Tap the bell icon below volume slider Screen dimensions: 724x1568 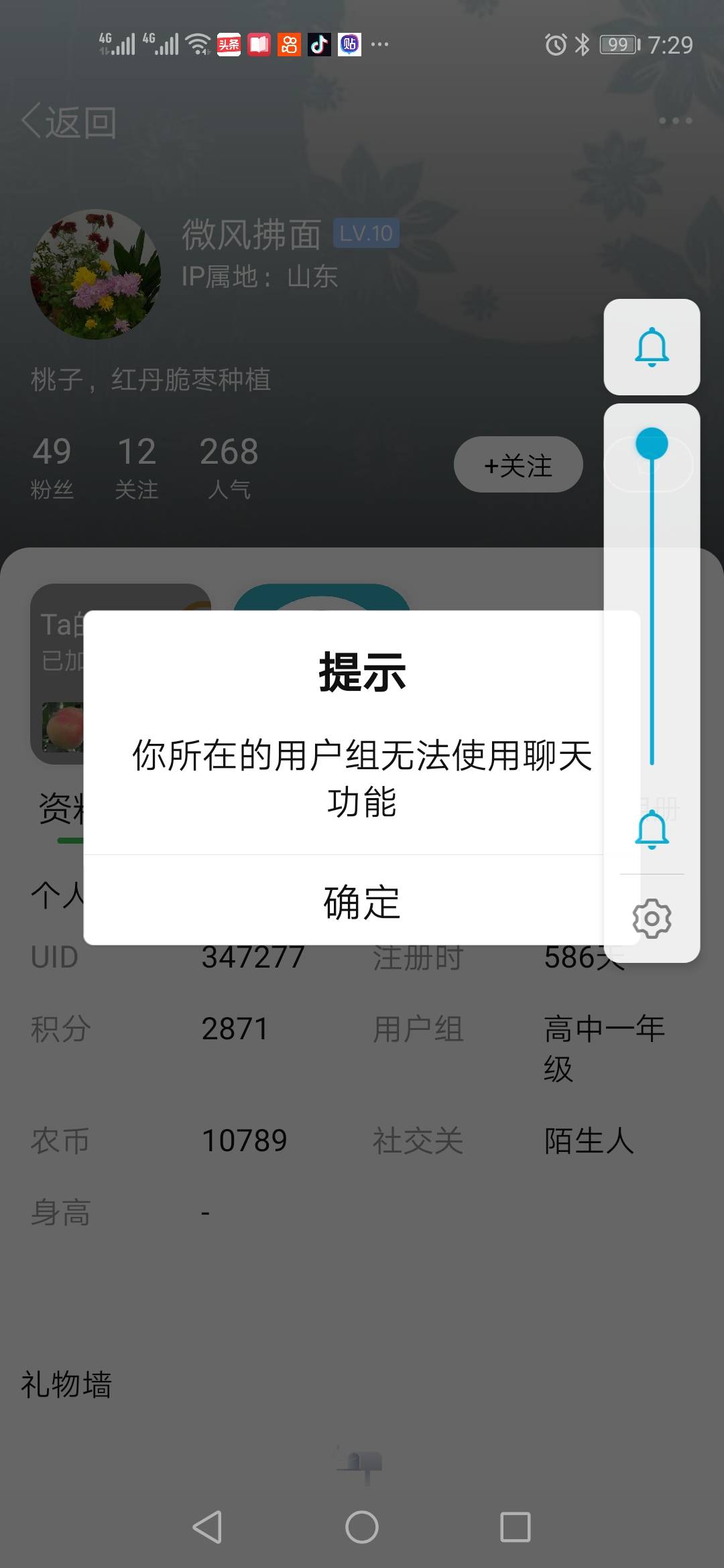652,830
